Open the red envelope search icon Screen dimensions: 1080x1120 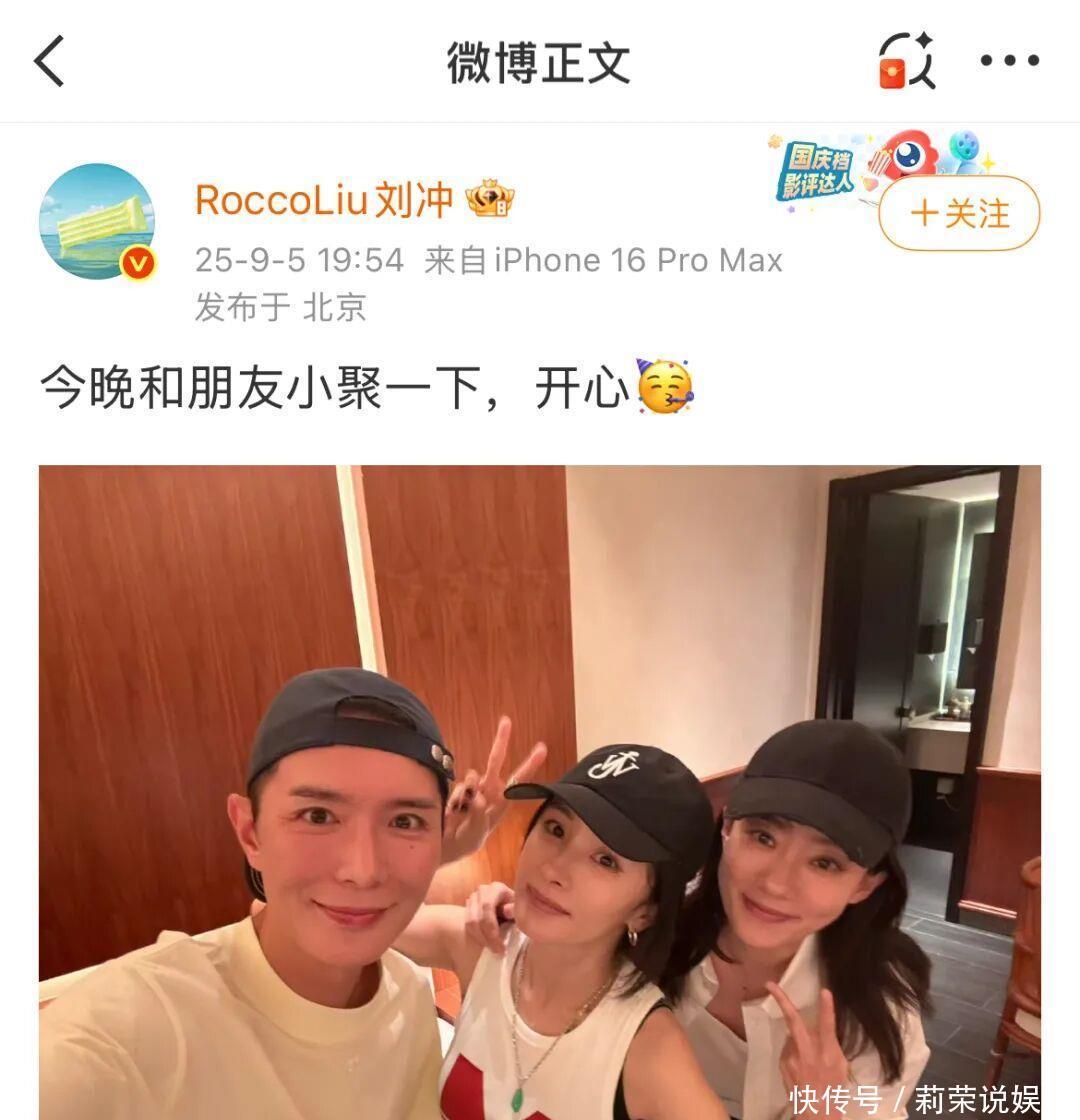tap(906, 61)
